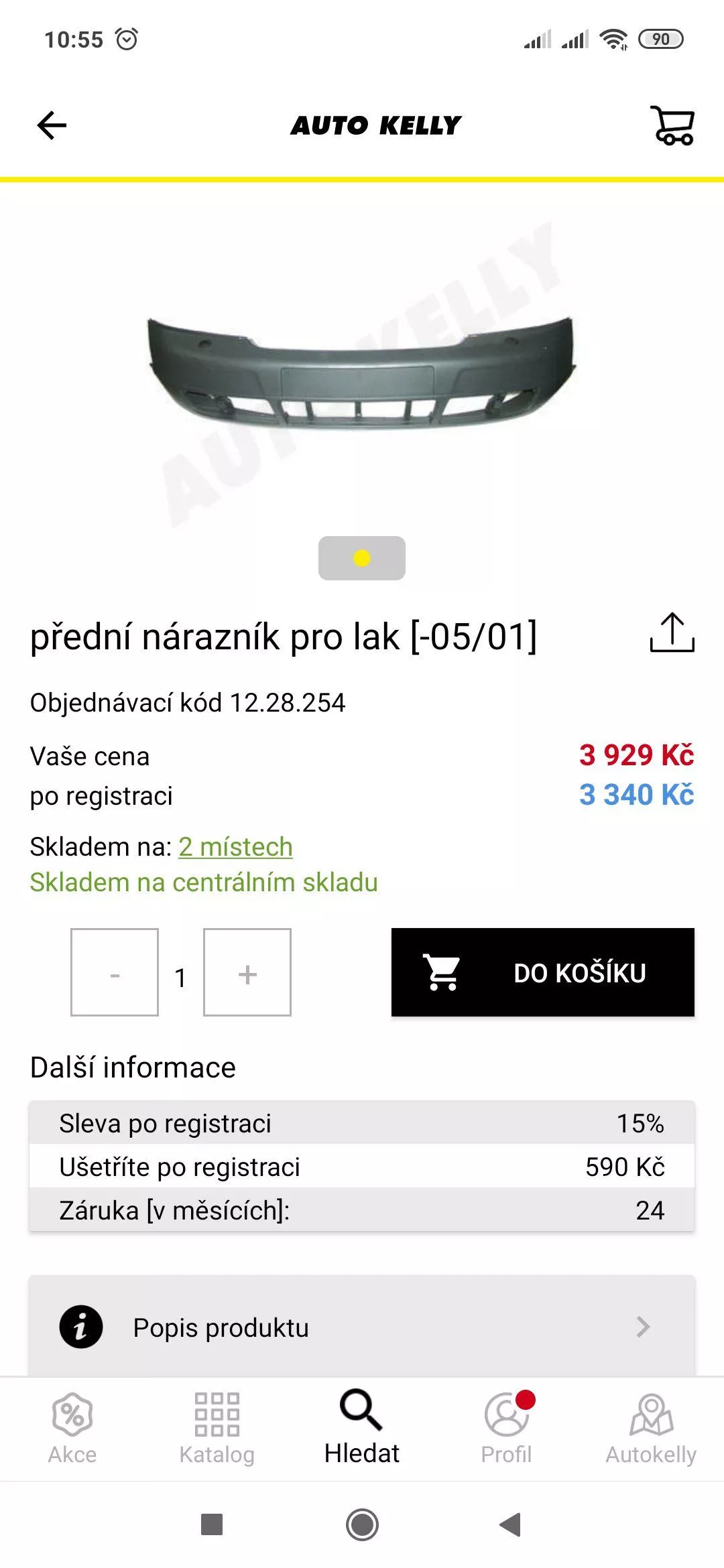Viewport: 724px width, 1568px height.
Task: Switch to the Akce tab
Action: click(72, 1427)
